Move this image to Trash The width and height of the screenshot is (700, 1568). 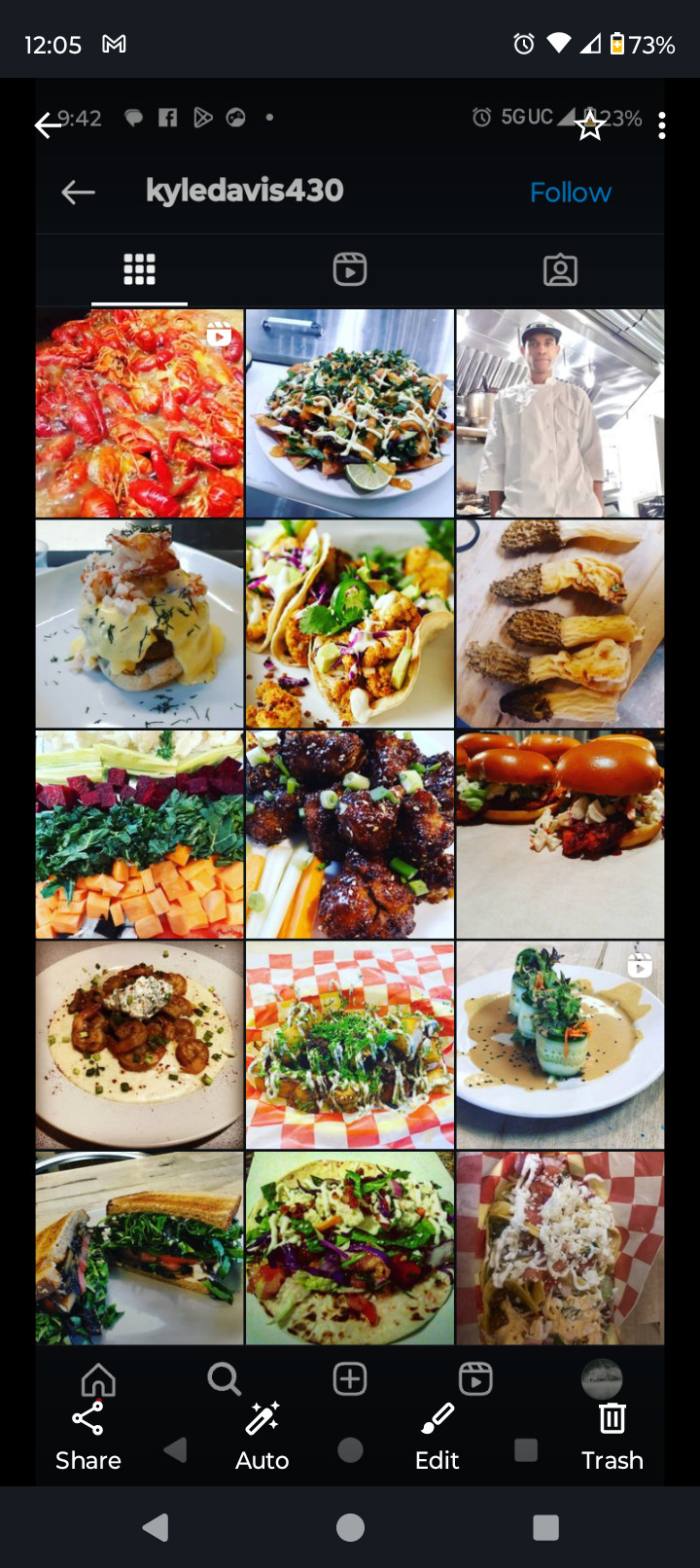(x=612, y=1437)
